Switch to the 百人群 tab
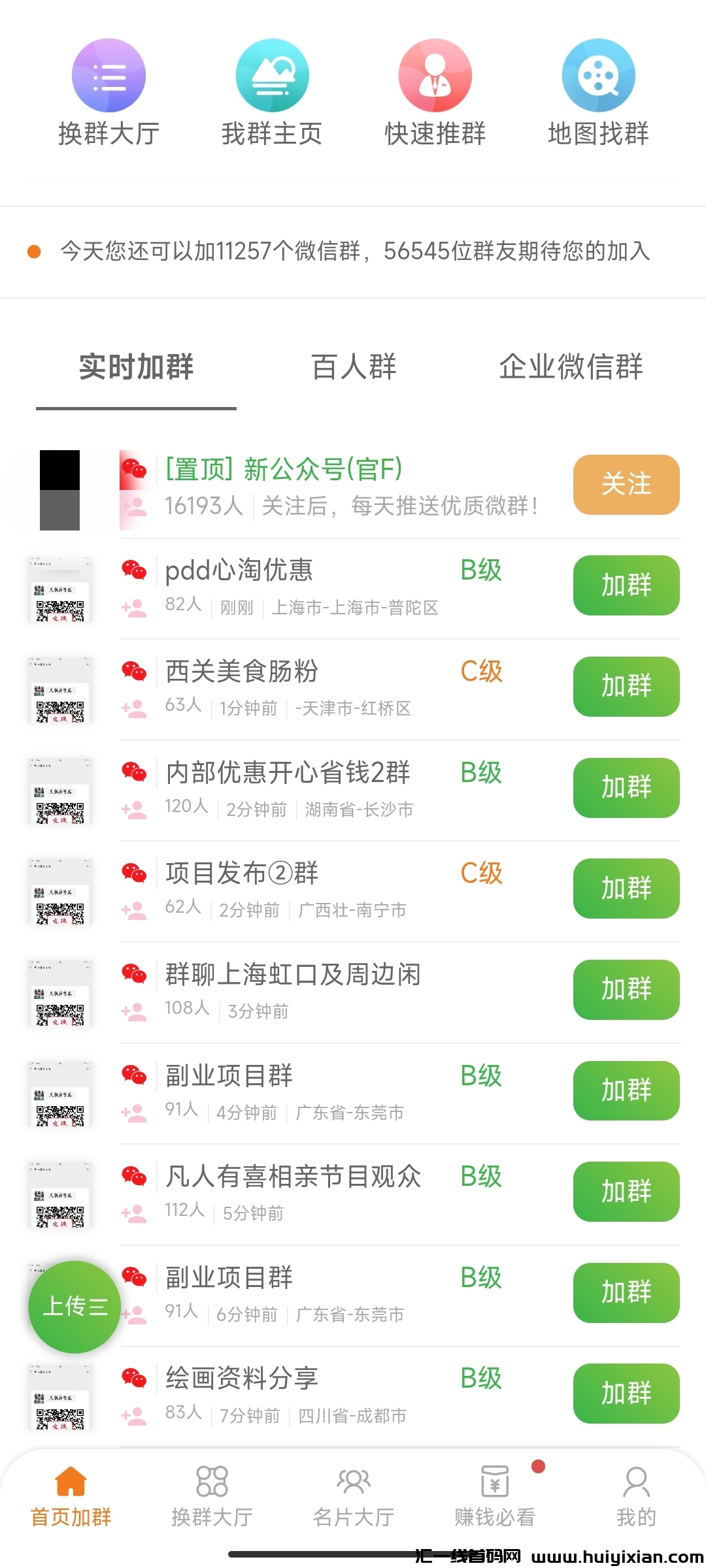Screen dimensions: 706x1568 tap(354, 367)
